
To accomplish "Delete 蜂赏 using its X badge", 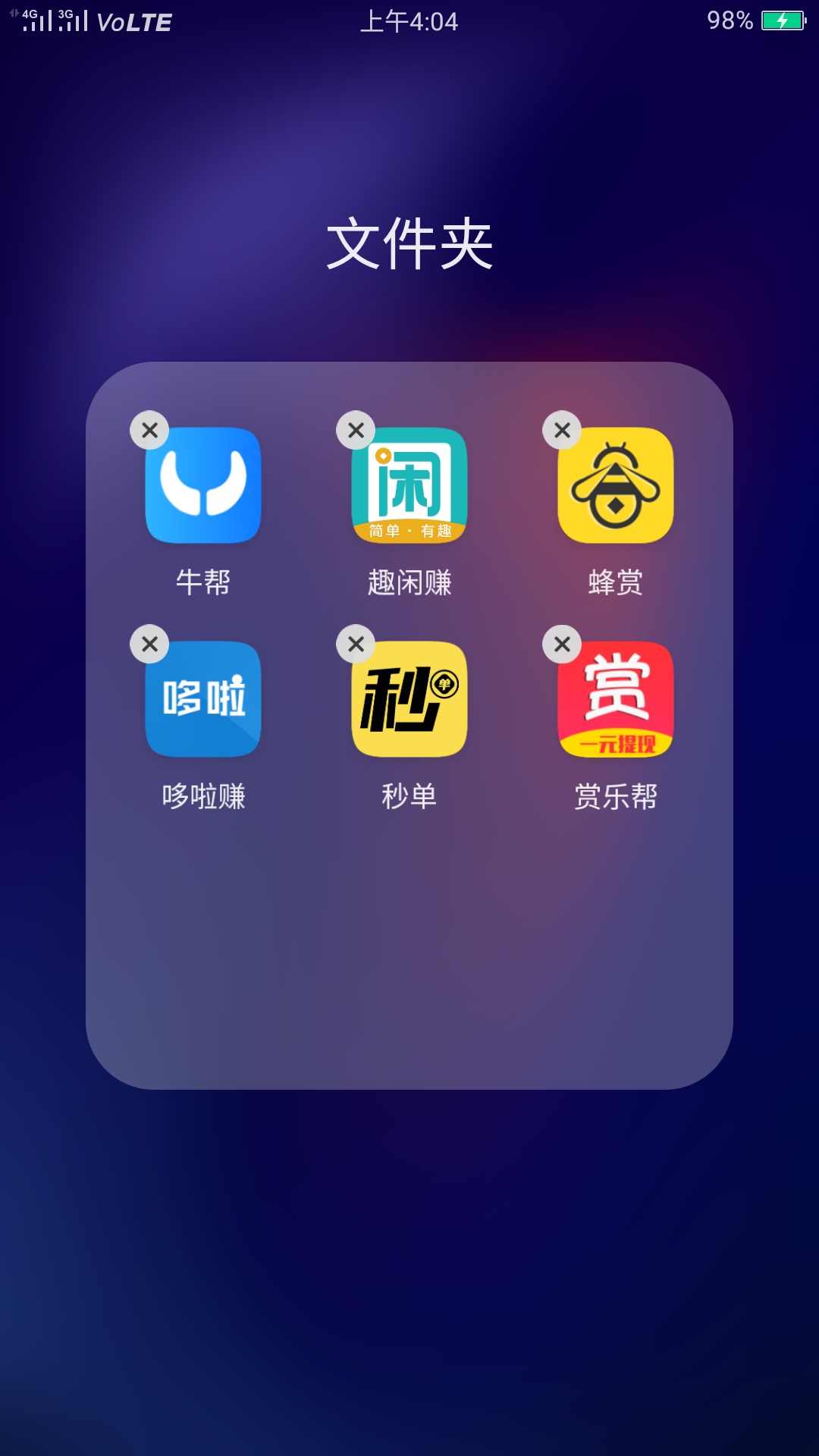I will (562, 430).
